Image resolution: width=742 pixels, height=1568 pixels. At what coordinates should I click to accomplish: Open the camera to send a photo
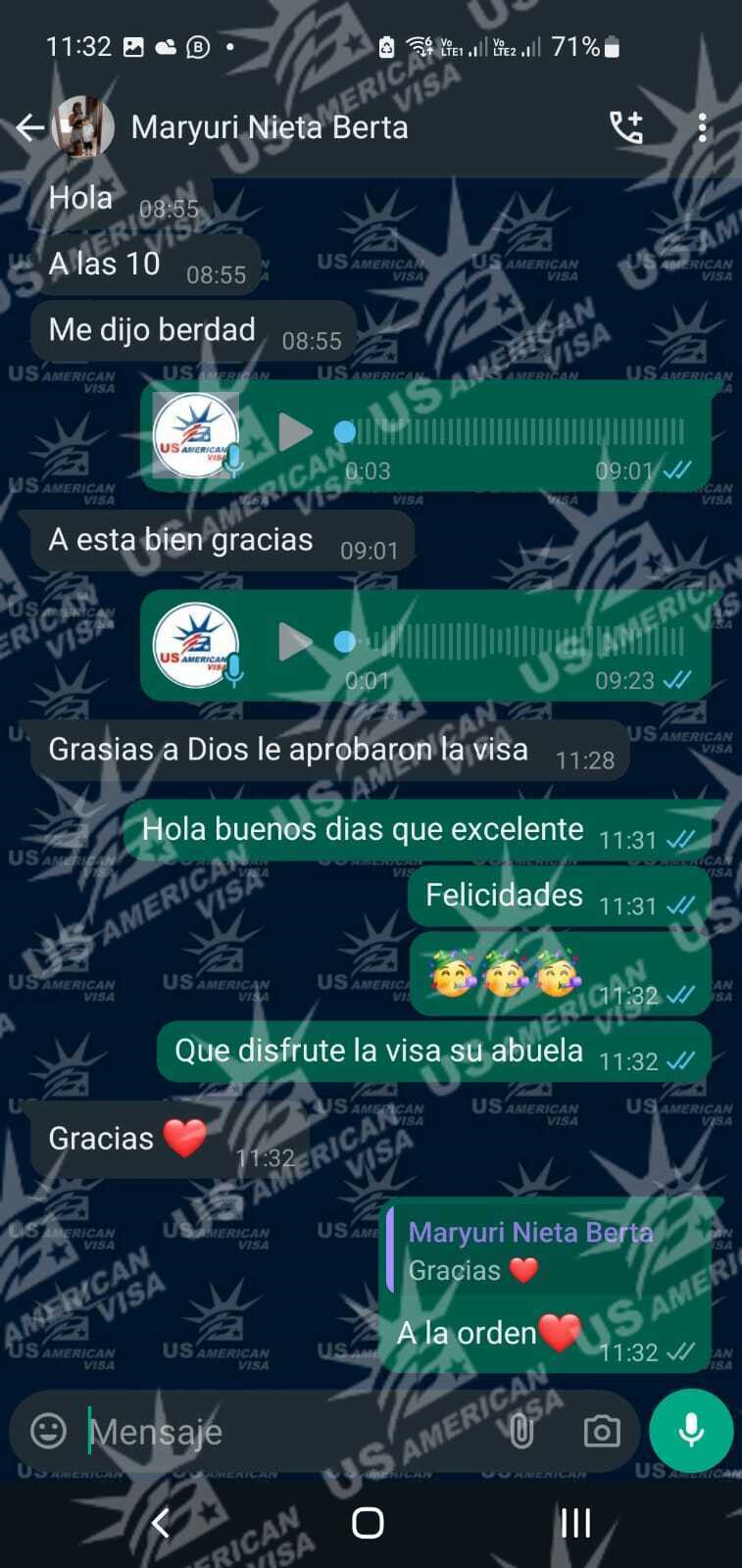coord(601,1432)
